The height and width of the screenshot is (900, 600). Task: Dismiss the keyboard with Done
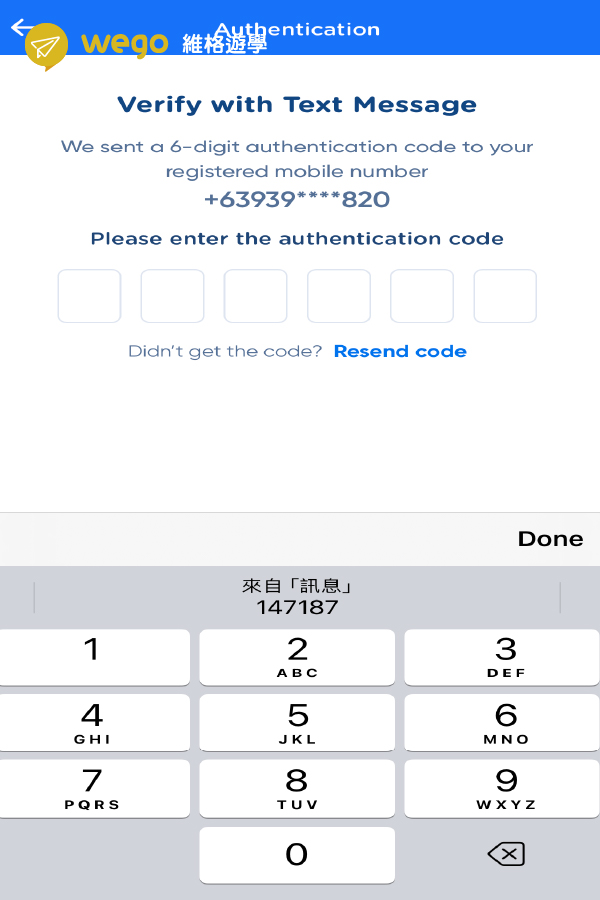point(550,539)
